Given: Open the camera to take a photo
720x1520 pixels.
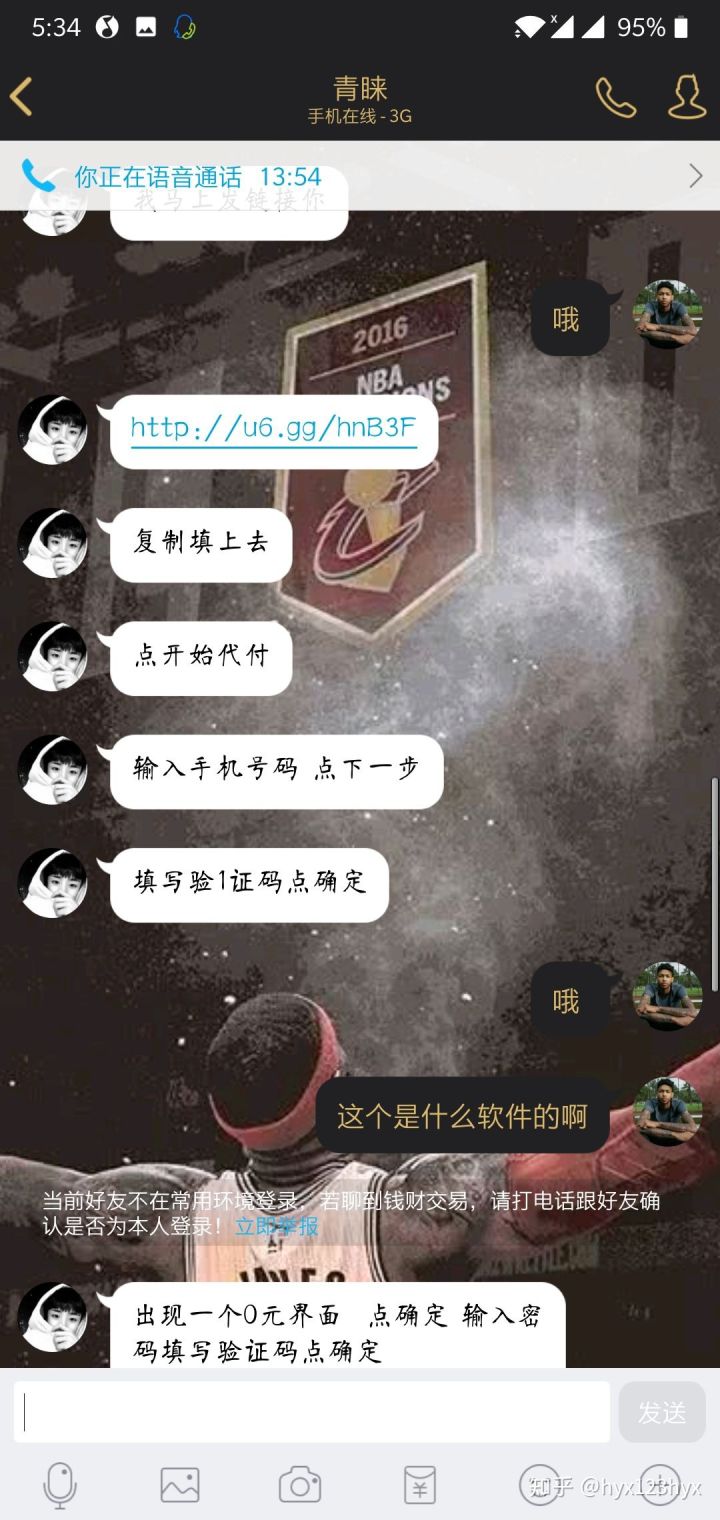Looking at the screenshot, I should coord(300,1485).
